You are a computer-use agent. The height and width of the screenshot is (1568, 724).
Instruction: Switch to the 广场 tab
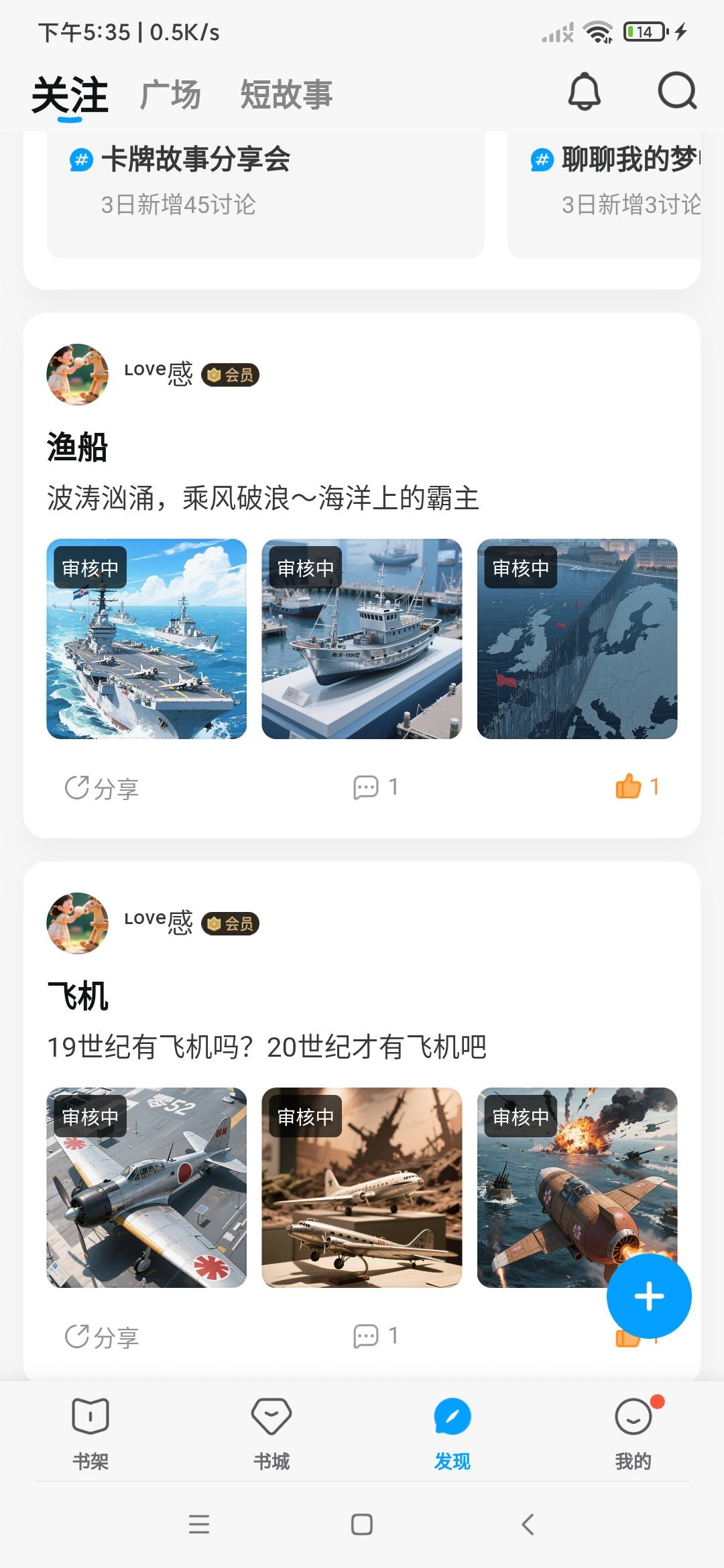pyautogui.click(x=170, y=94)
